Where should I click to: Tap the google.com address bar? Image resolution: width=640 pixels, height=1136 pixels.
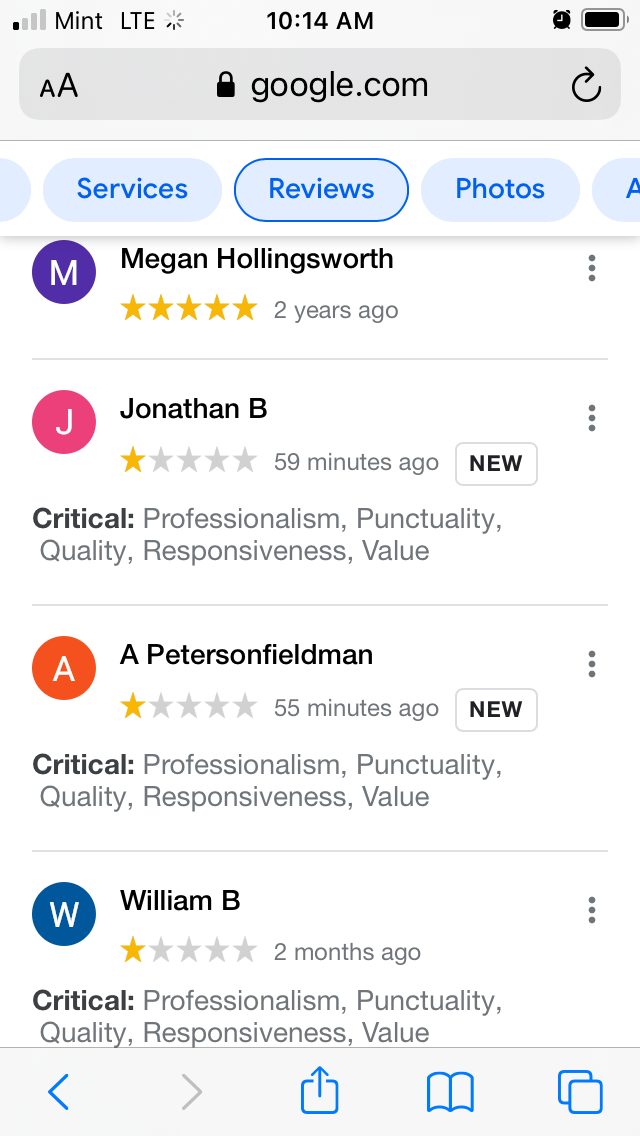(x=320, y=84)
